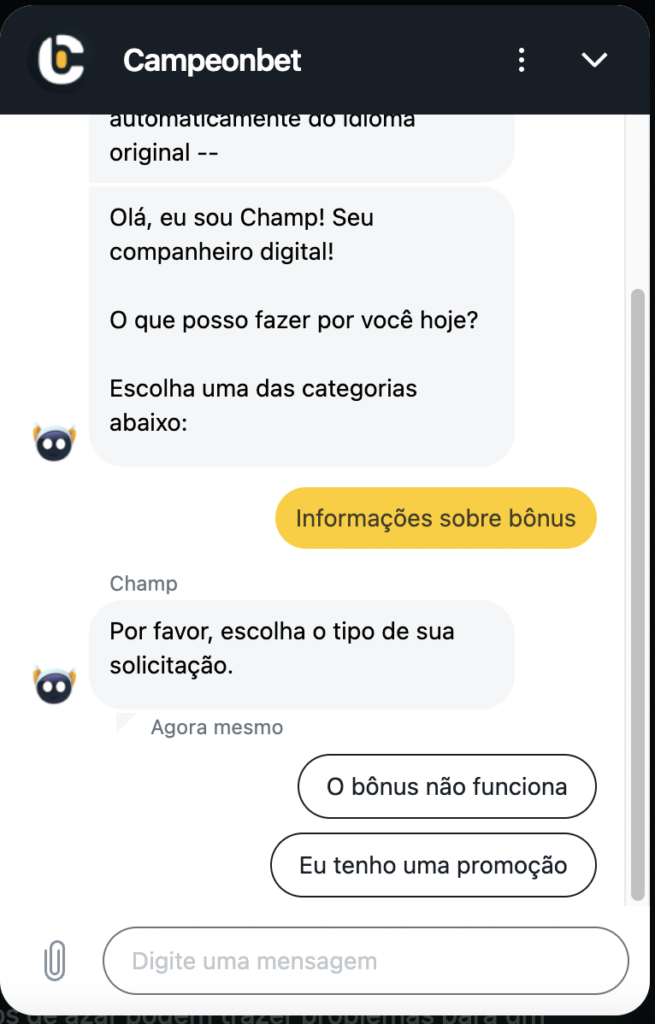Screen dimensions: 655x1024
Task: Open the chat overflow menu
Action: pyautogui.click(x=521, y=60)
